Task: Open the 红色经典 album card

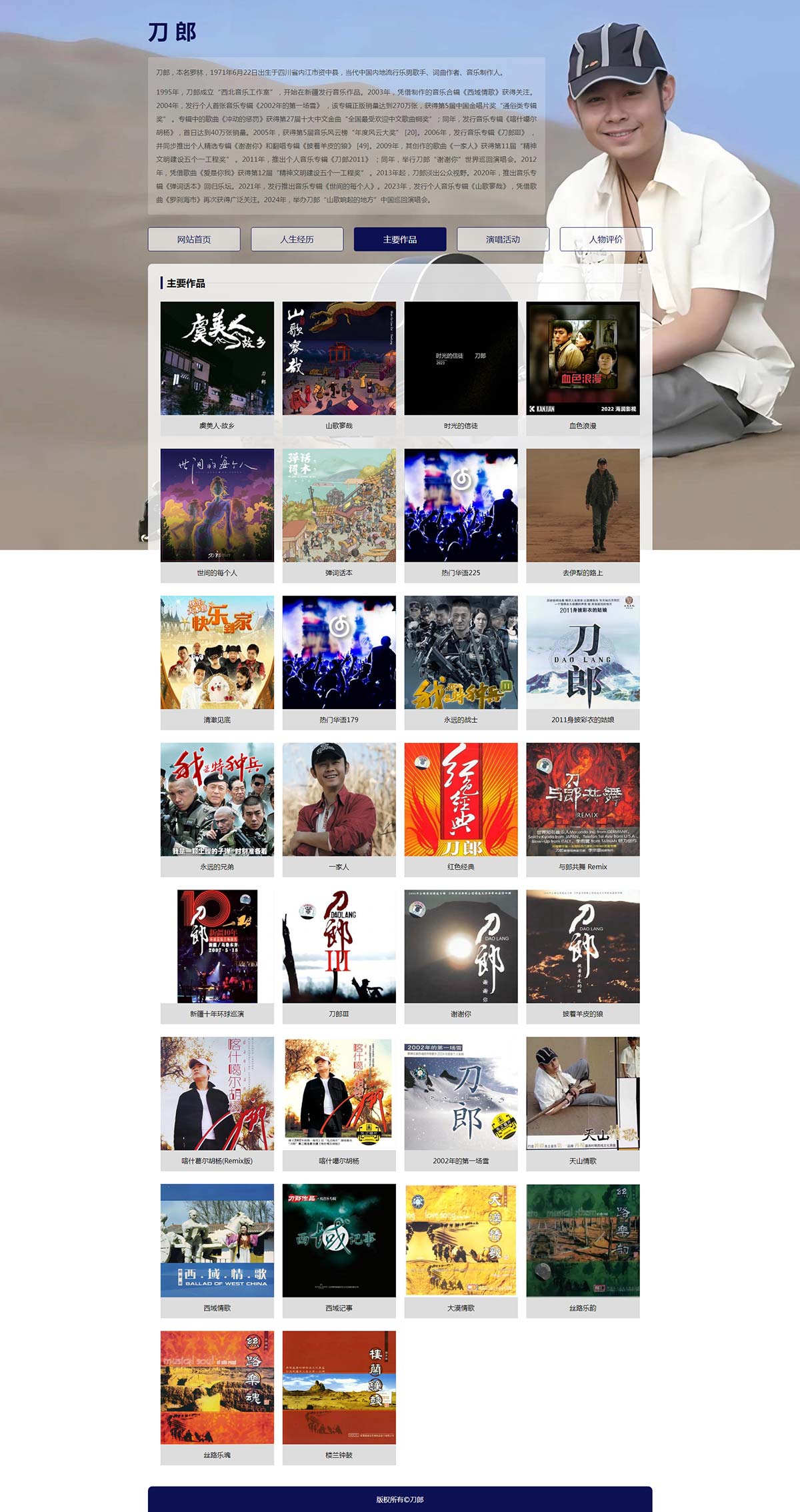Action: pyautogui.click(x=461, y=810)
